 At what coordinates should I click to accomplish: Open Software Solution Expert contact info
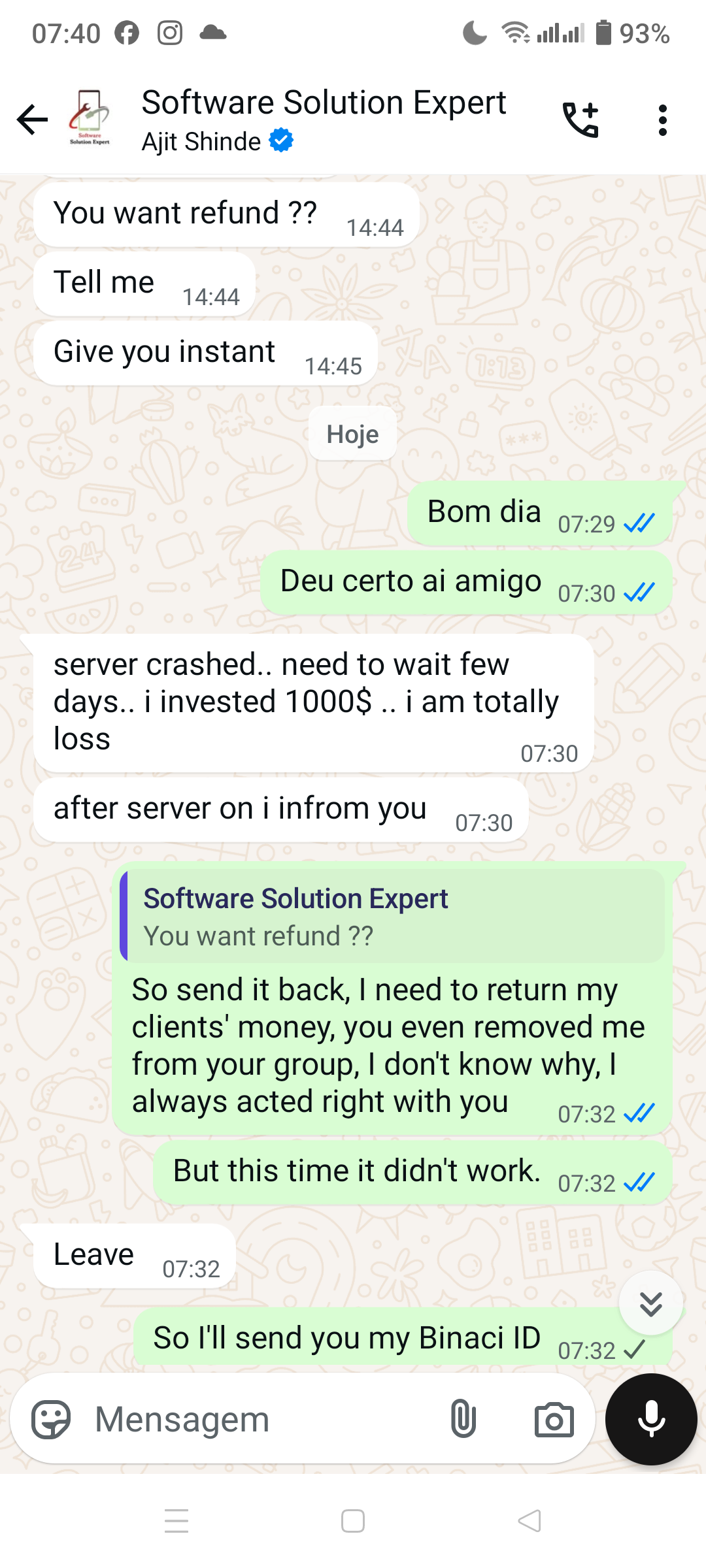[x=324, y=120]
